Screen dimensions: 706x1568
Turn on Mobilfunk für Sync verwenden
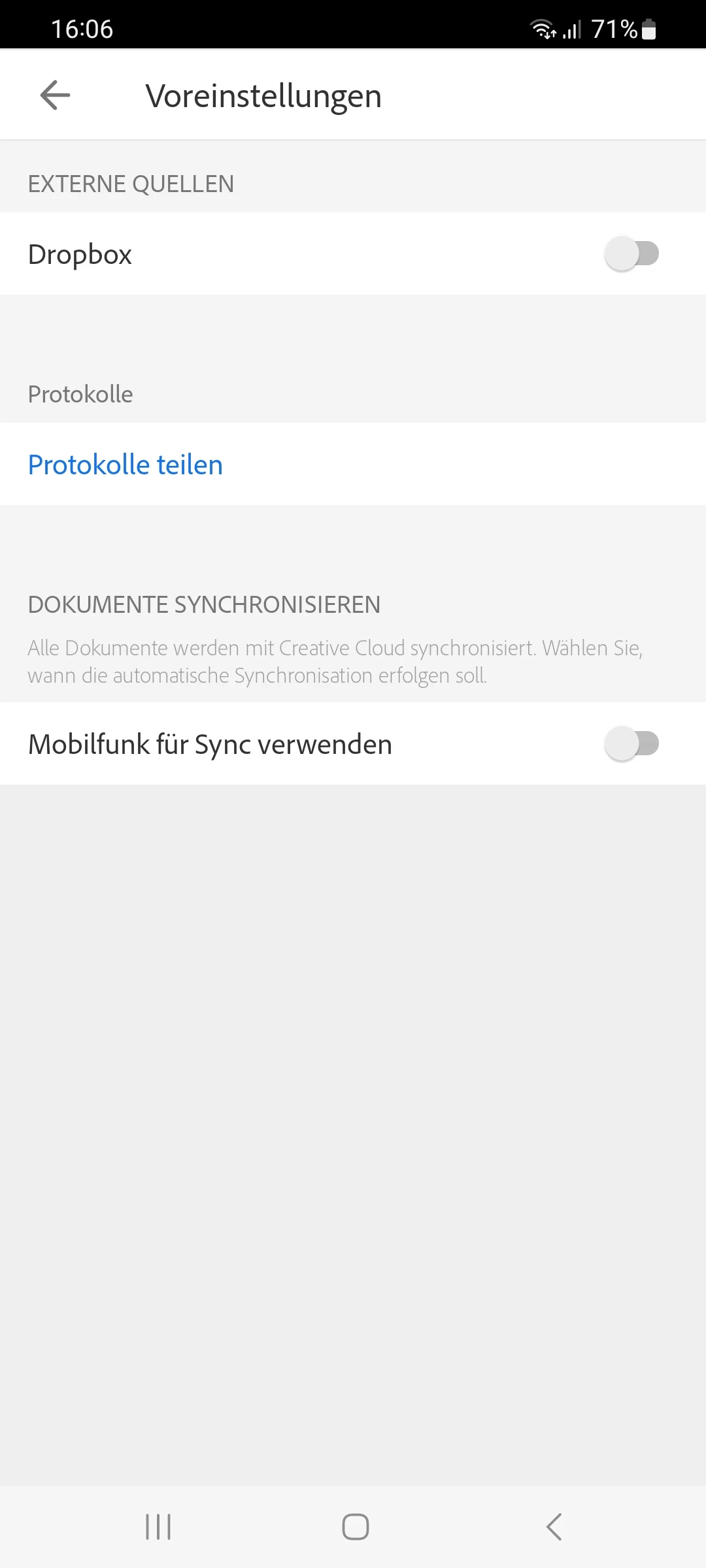click(631, 743)
